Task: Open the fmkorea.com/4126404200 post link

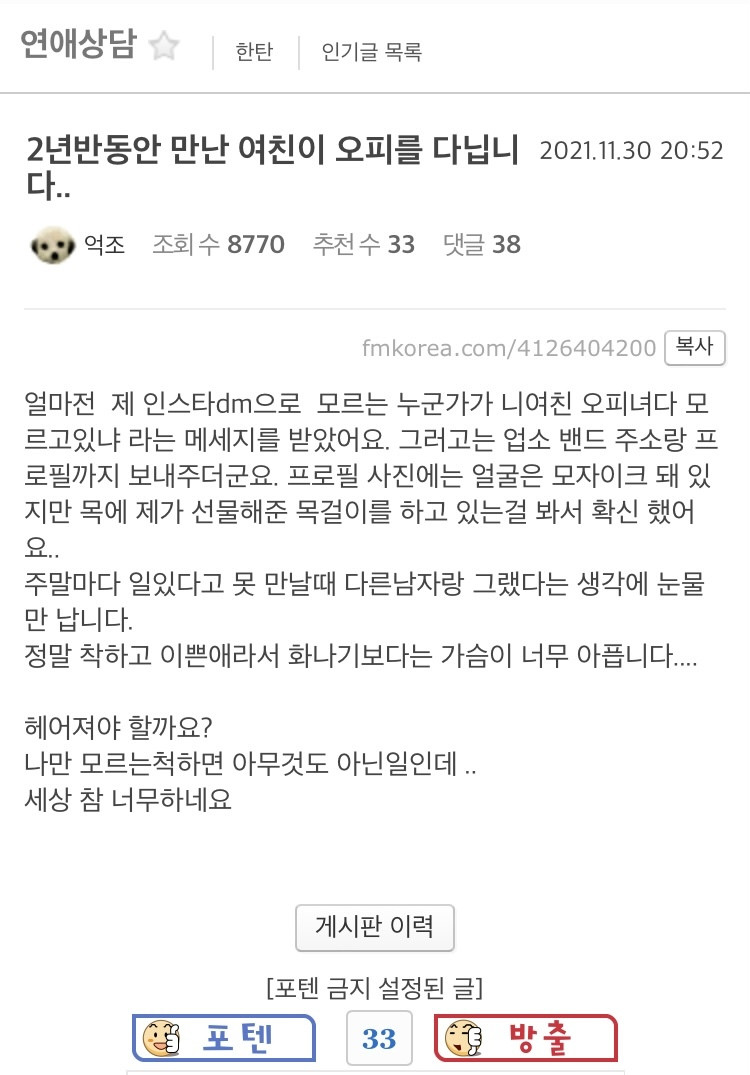Action: (509, 348)
